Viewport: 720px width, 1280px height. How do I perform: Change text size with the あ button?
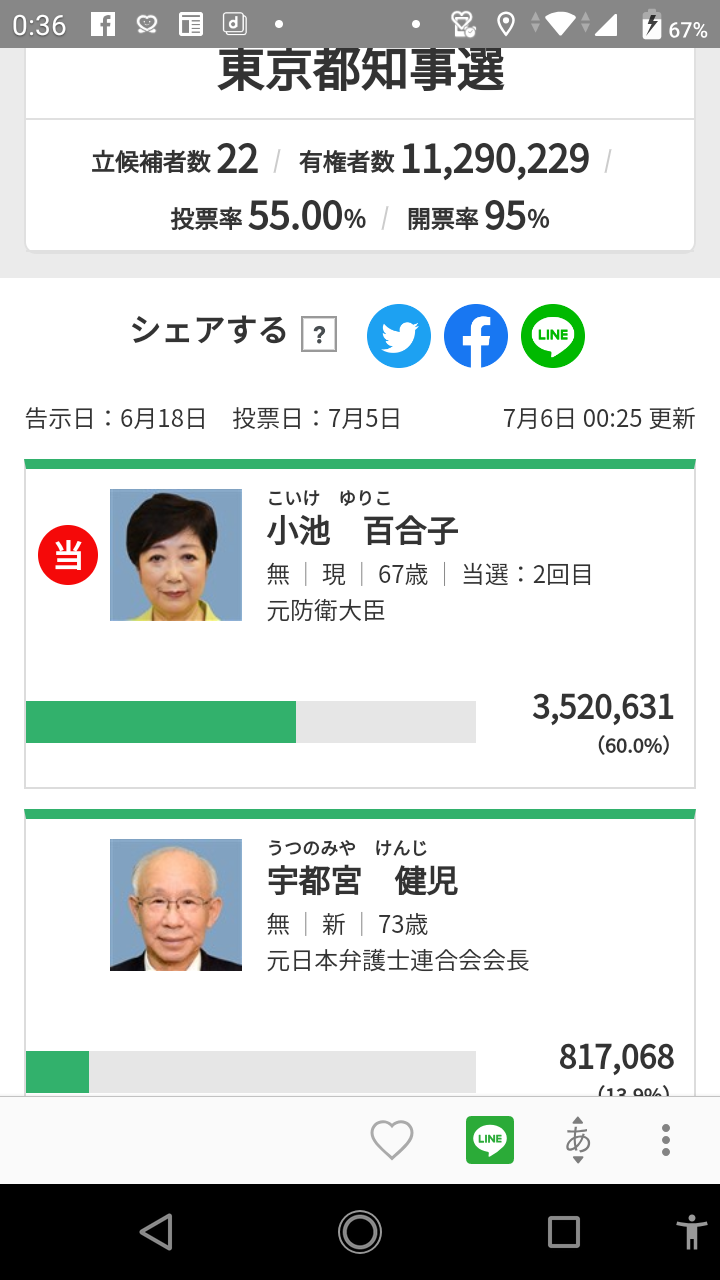tap(578, 1140)
